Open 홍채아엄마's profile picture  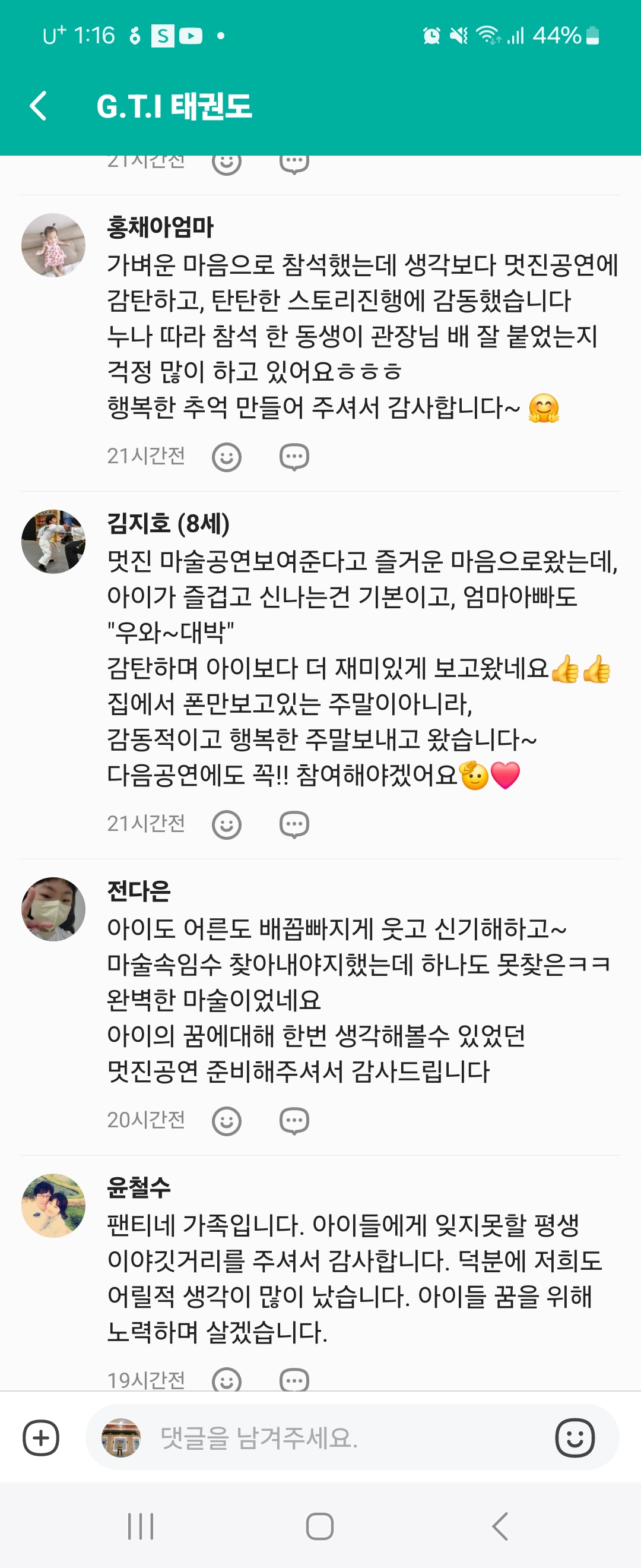pyautogui.click(x=53, y=245)
